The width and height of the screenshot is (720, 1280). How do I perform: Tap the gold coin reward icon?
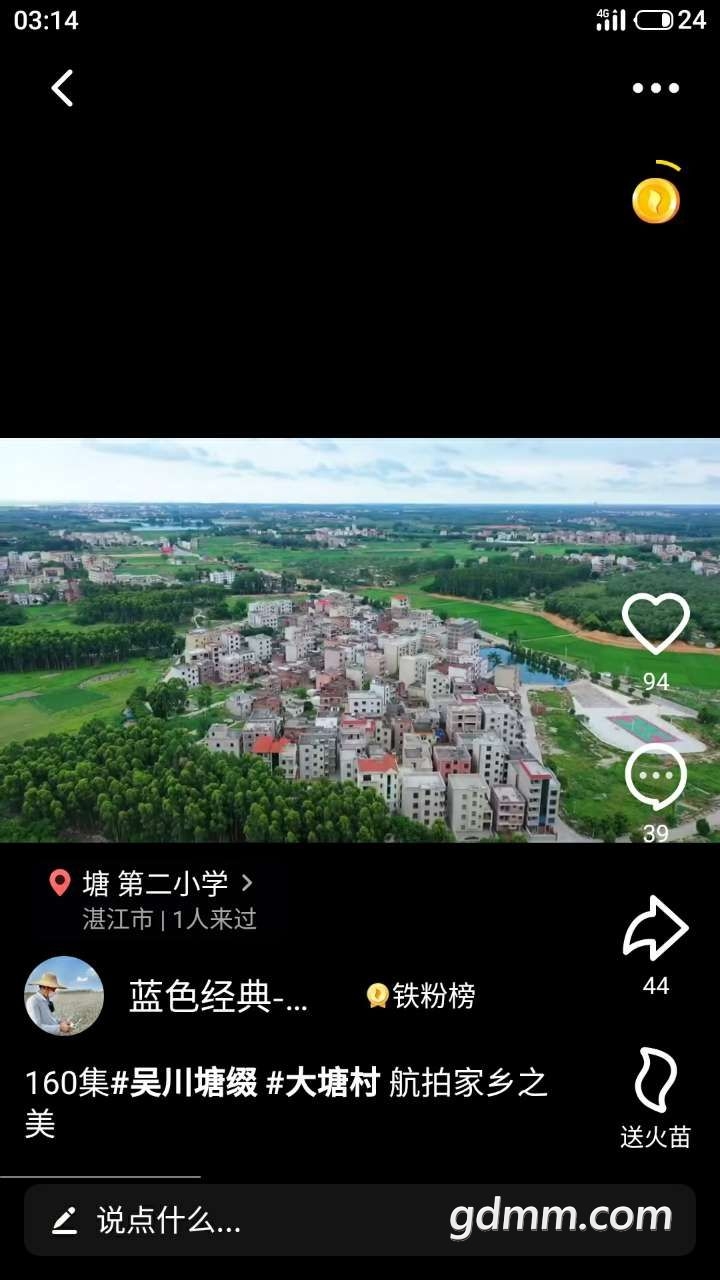pyautogui.click(x=656, y=199)
